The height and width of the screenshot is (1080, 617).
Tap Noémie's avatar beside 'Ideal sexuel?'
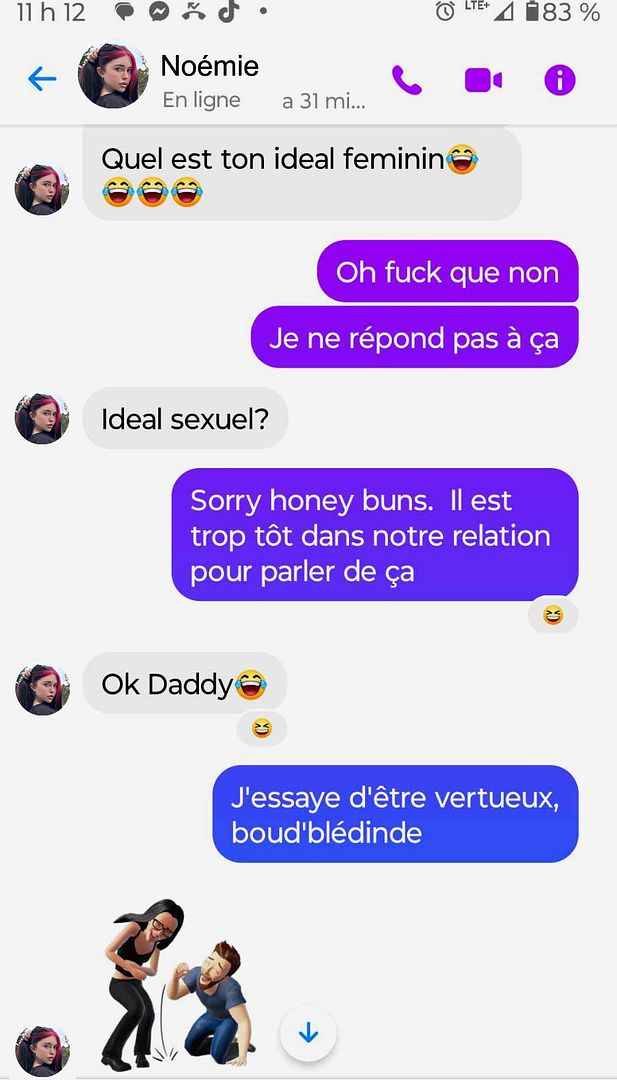click(42, 418)
